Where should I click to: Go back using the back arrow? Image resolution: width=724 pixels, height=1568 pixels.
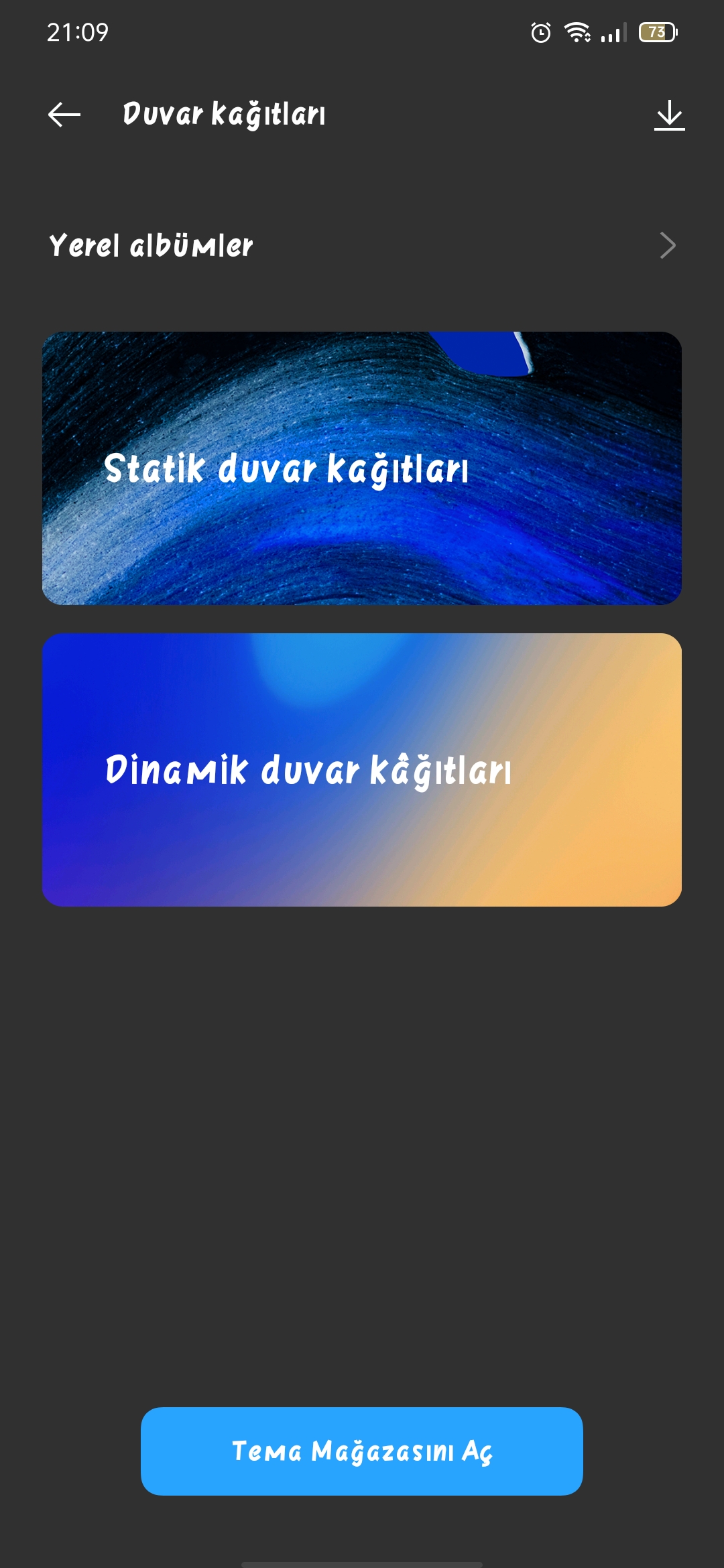coord(64,115)
